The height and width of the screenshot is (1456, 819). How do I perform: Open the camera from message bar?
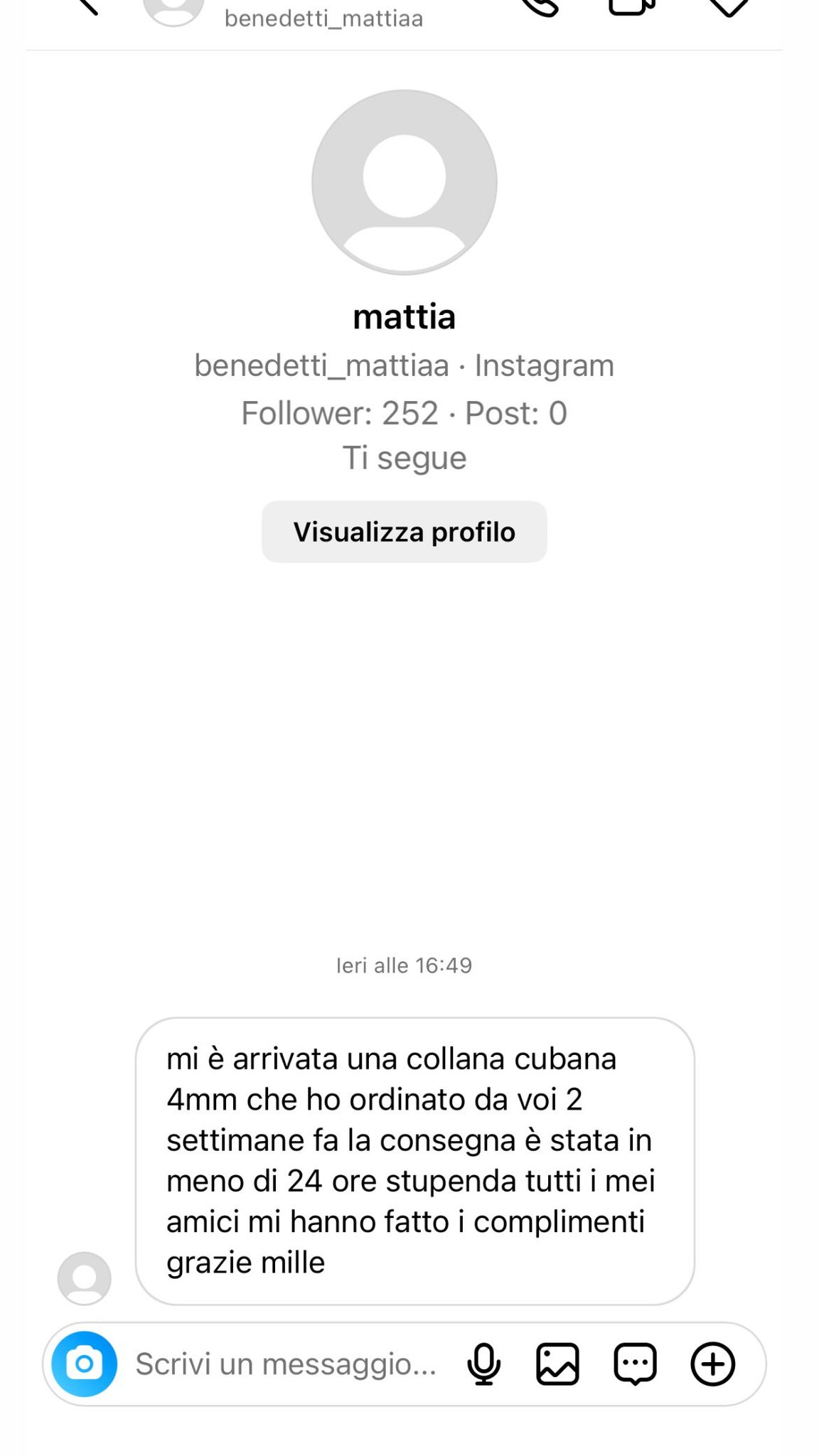(84, 1364)
